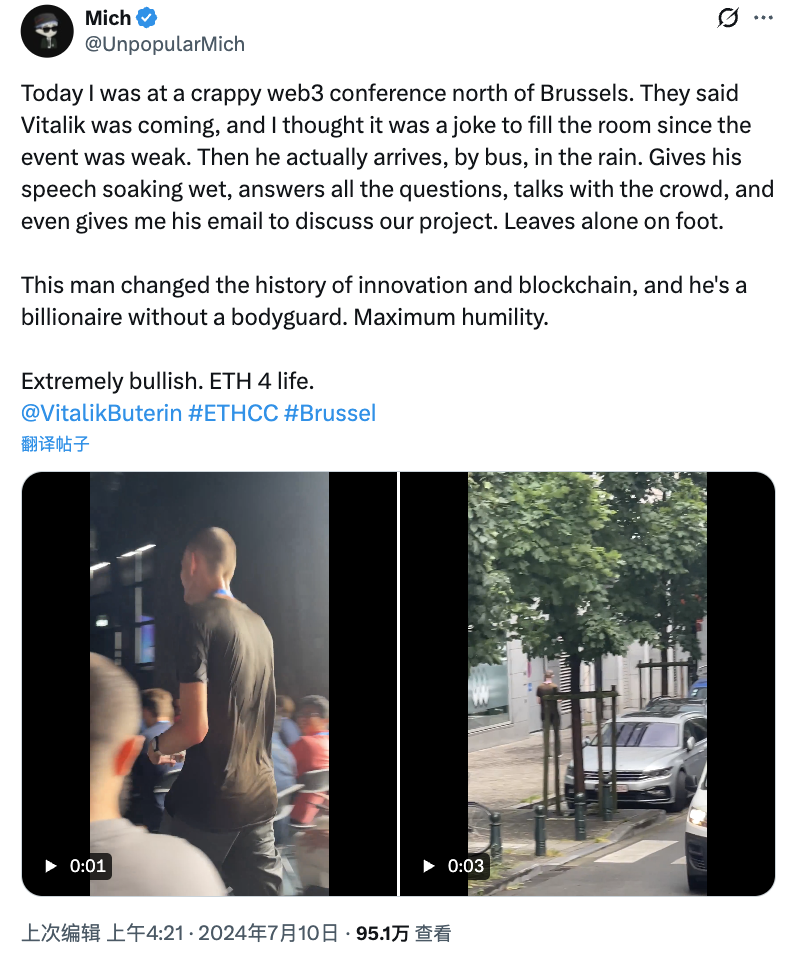Play the first video of the conference
The width and height of the screenshot is (788, 964).
(210, 683)
